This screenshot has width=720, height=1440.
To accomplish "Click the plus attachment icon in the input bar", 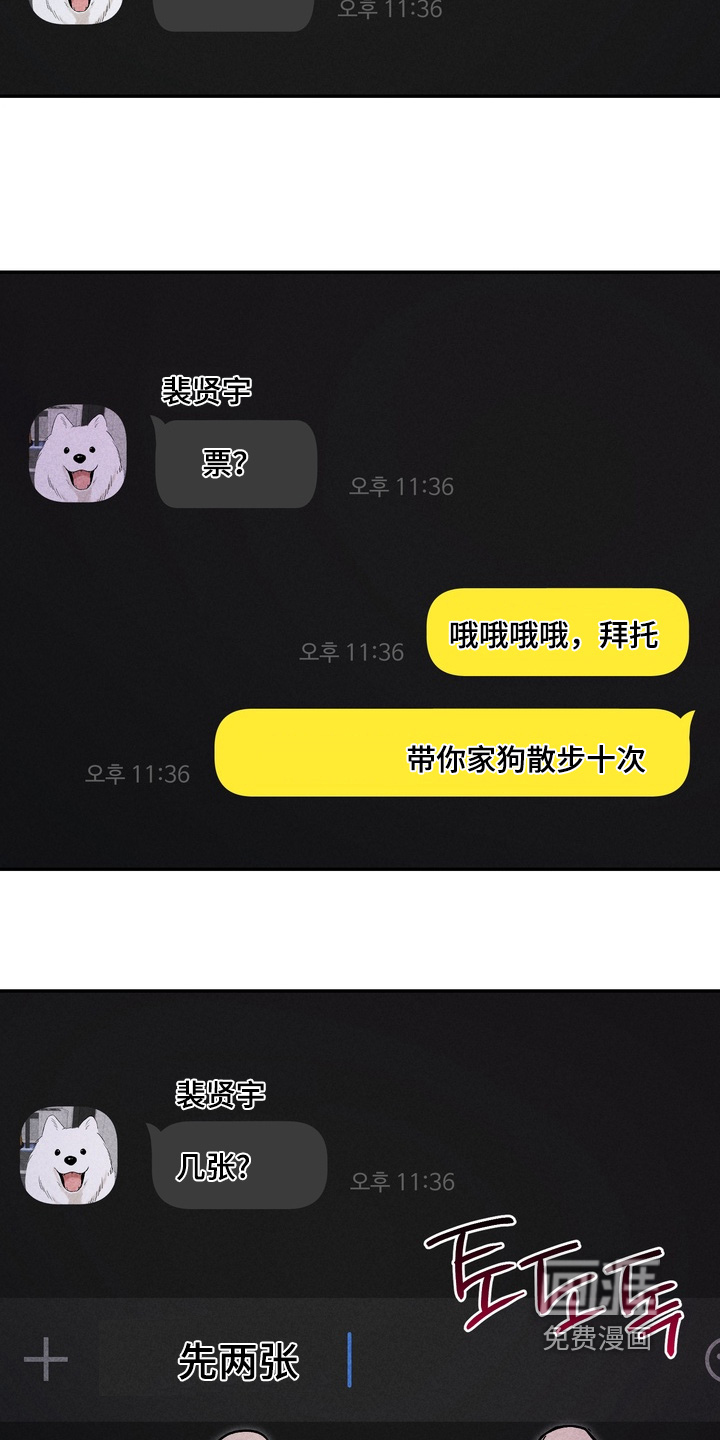I will coord(47,1358).
